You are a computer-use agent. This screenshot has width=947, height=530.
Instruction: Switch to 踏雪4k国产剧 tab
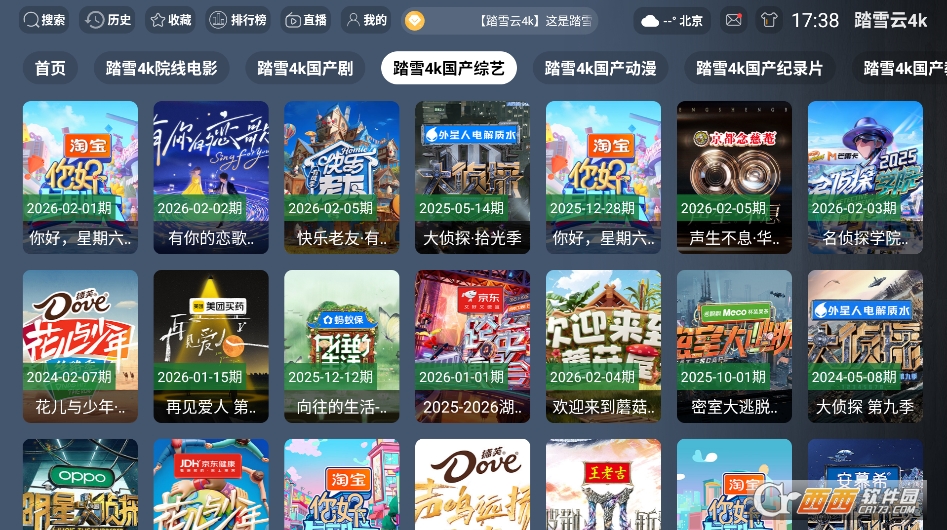click(305, 68)
